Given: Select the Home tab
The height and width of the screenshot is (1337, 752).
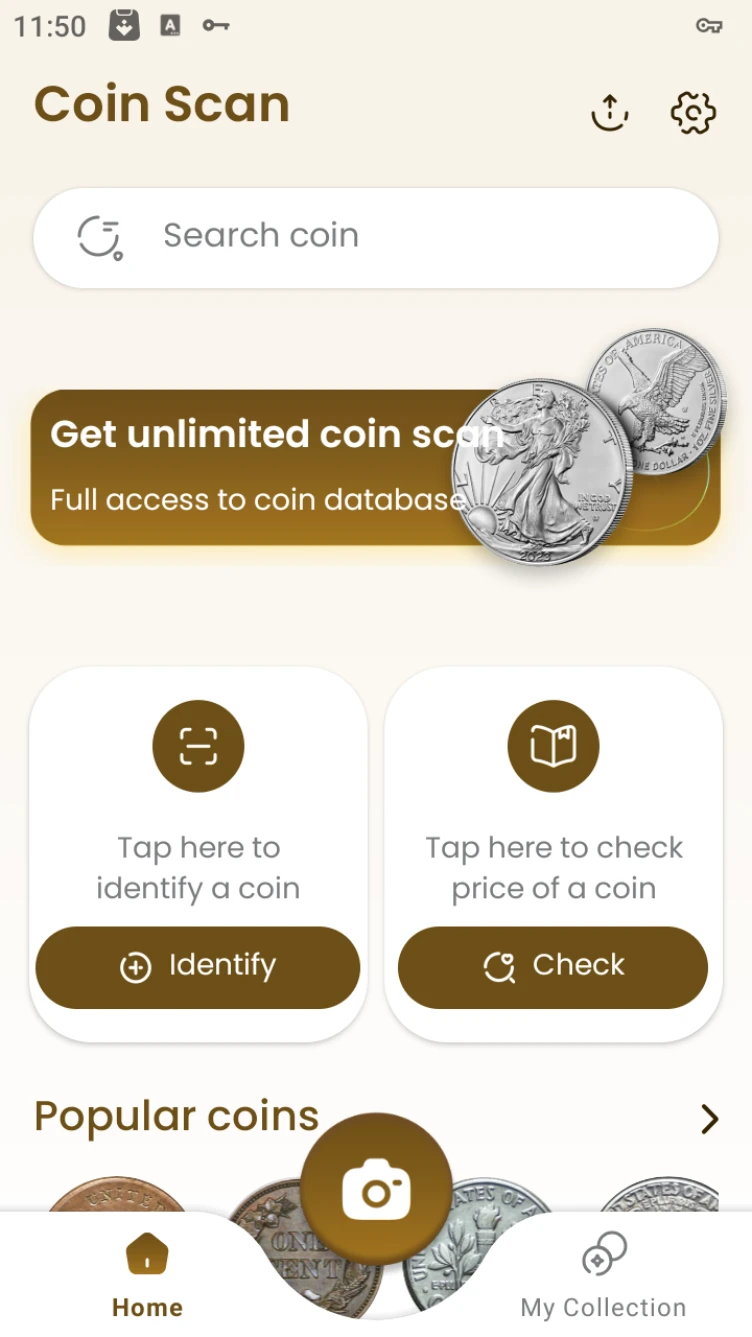Looking at the screenshot, I should coord(147,1276).
